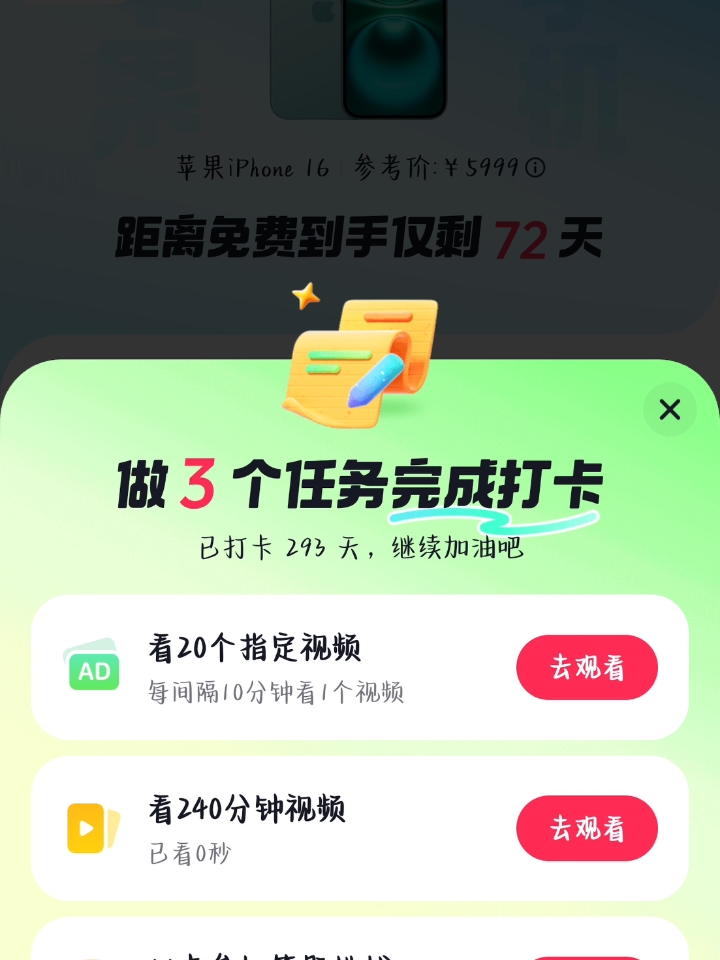720x960 pixels.
Task: Open the 看20个指定视频 task row
Action: click(x=300, y=667)
